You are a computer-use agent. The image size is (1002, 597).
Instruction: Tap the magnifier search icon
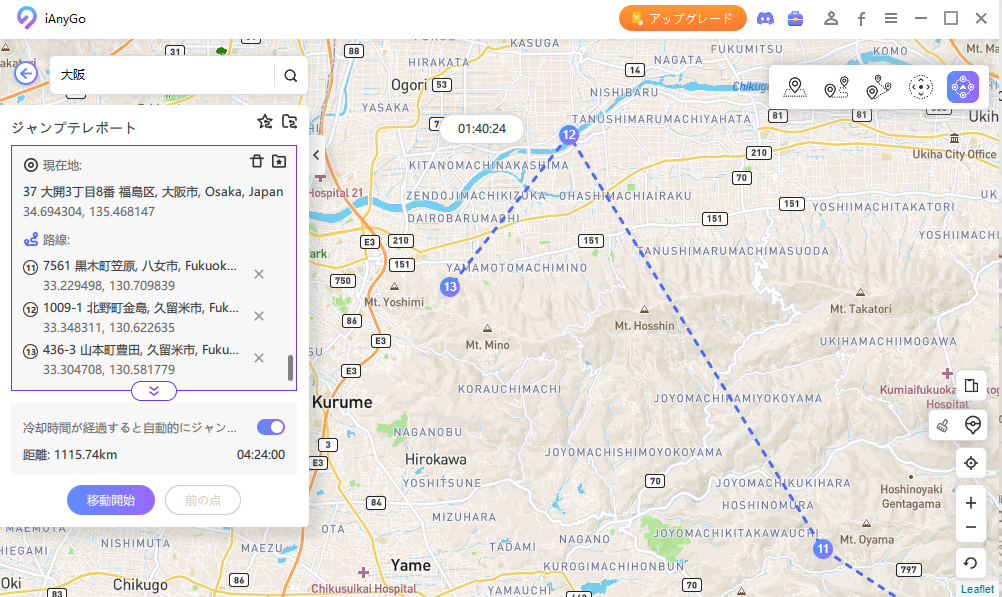point(290,75)
